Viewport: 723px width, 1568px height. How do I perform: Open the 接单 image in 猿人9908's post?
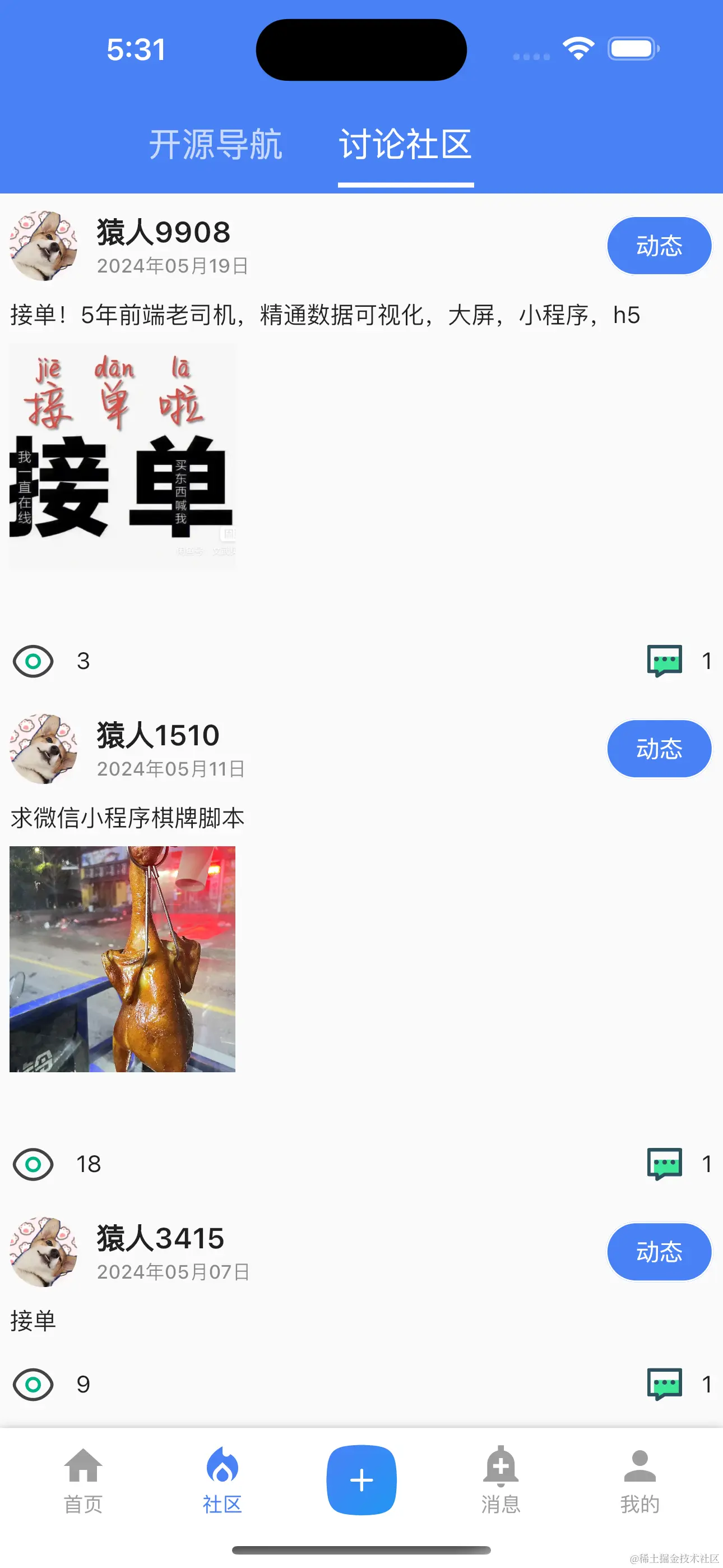click(122, 456)
